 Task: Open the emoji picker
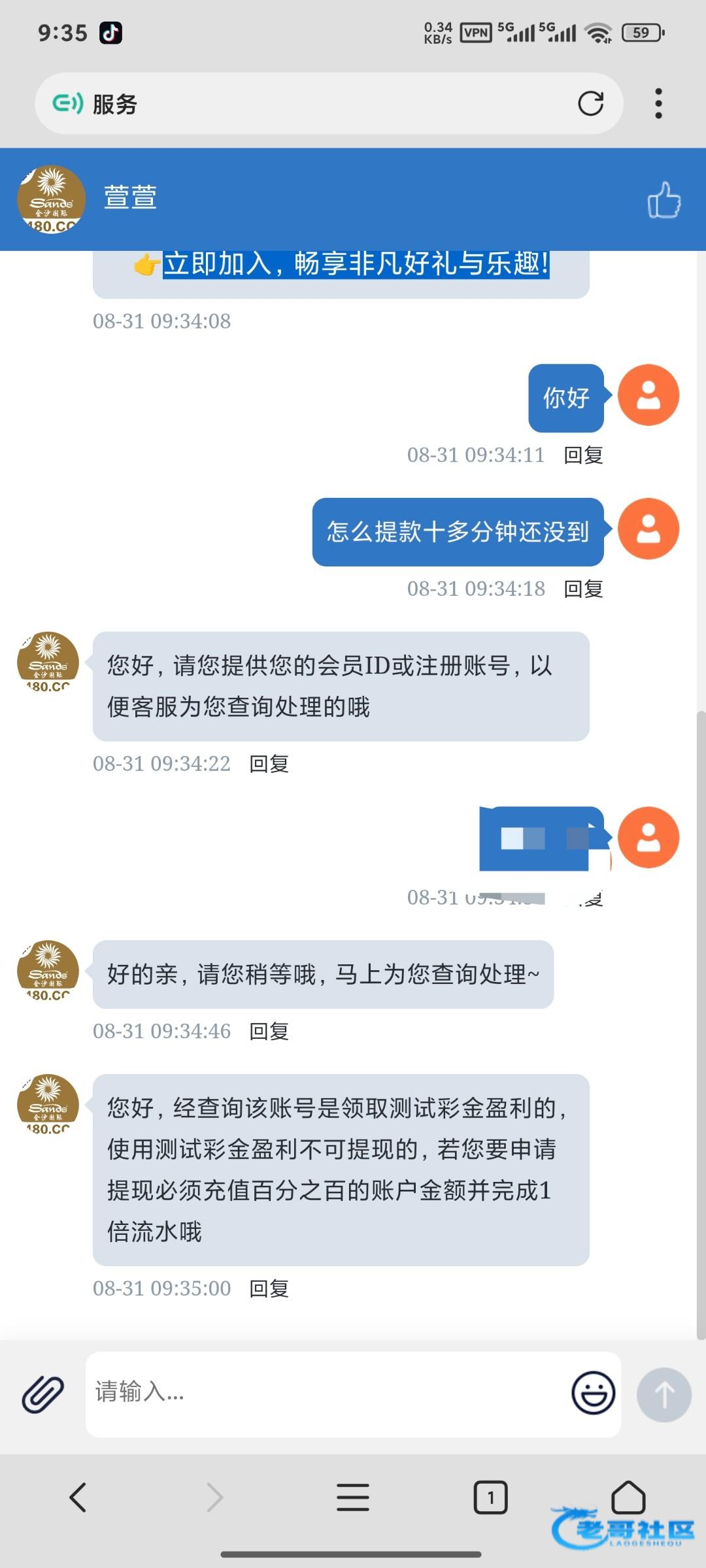tap(593, 1393)
